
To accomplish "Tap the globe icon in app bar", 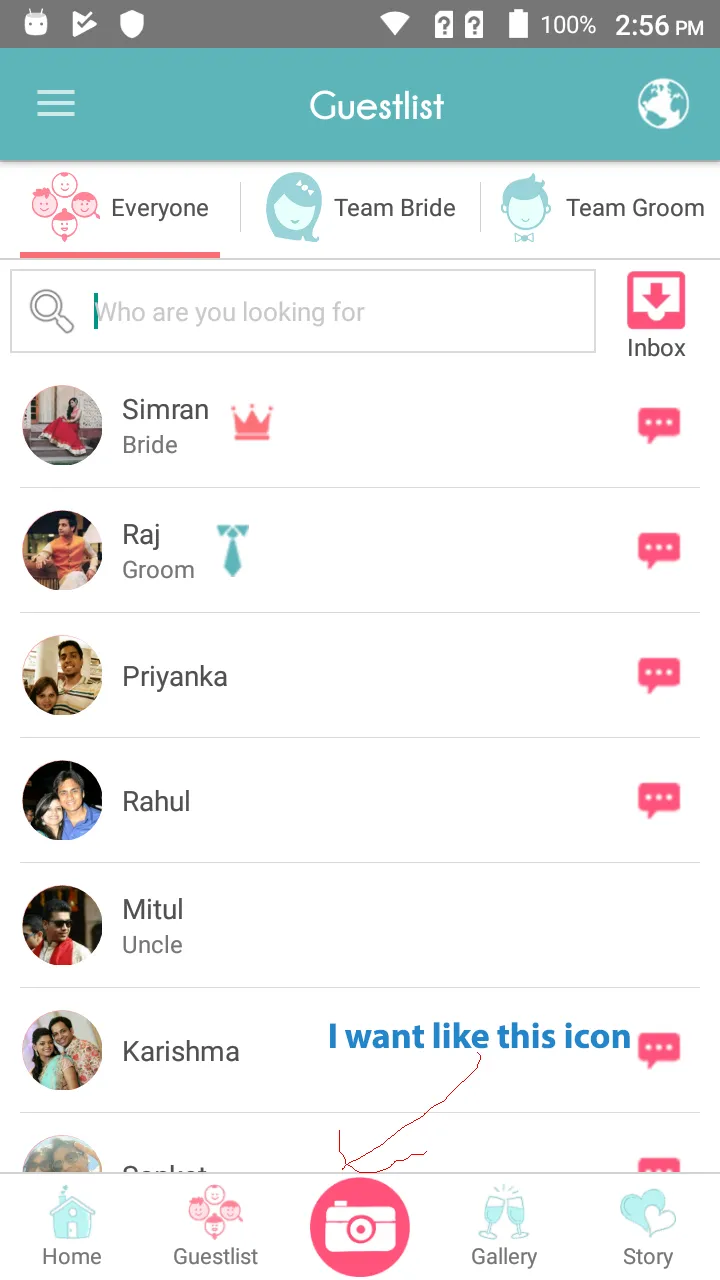I will [x=663, y=104].
